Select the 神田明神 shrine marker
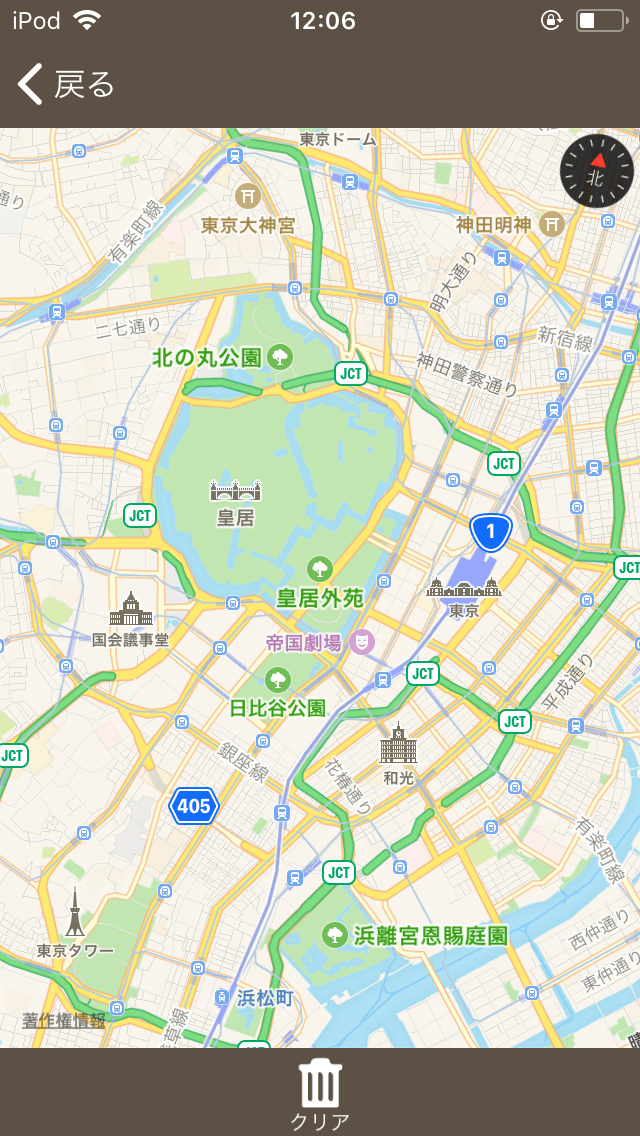 pos(551,224)
